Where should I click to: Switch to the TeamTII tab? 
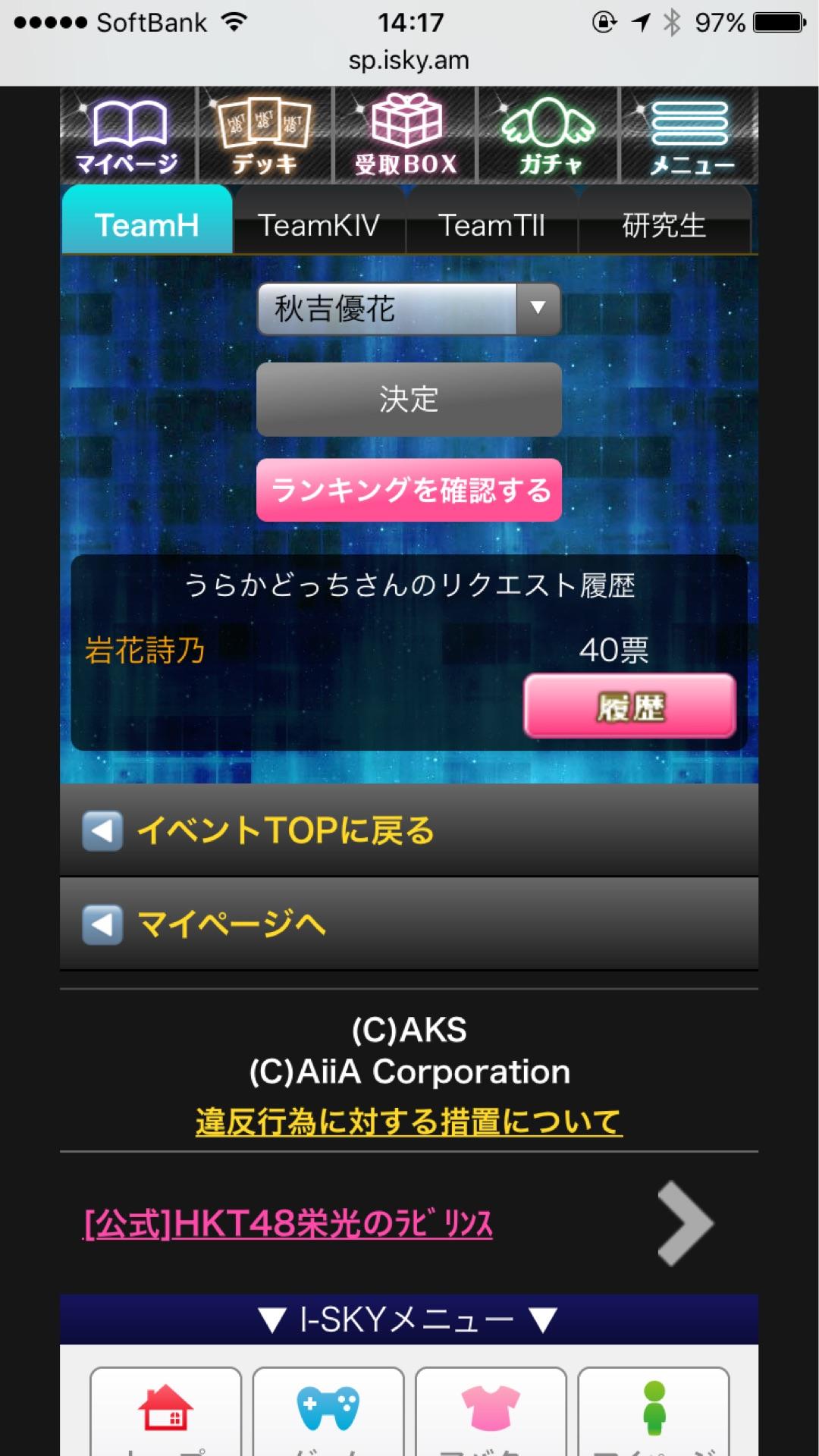[x=491, y=225]
